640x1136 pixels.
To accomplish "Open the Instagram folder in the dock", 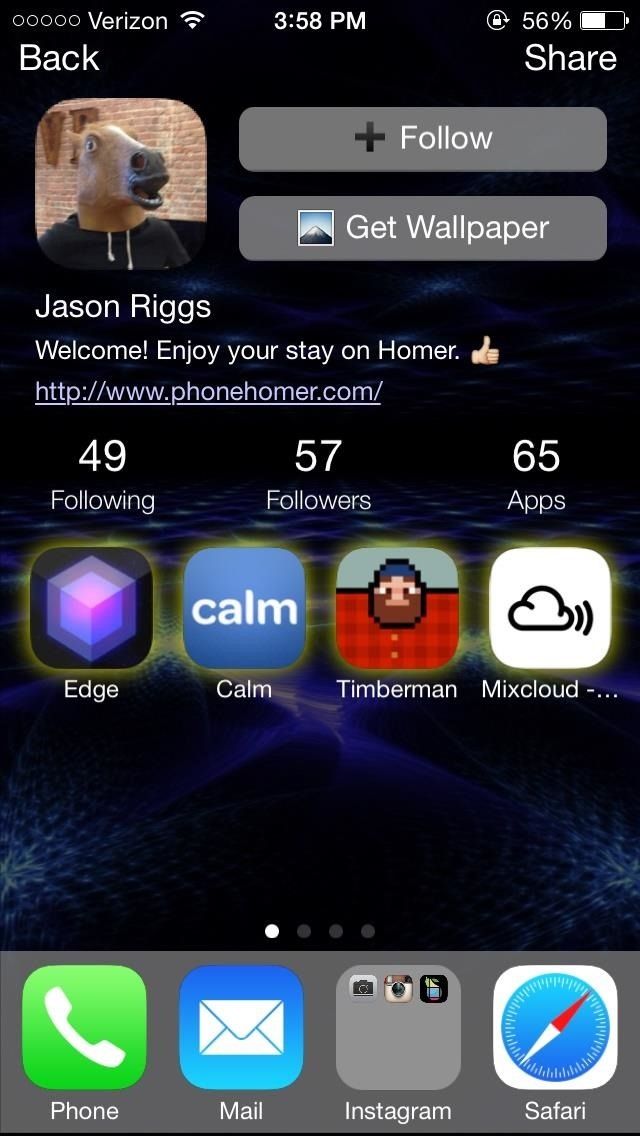I will pyautogui.click(x=398, y=1027).
